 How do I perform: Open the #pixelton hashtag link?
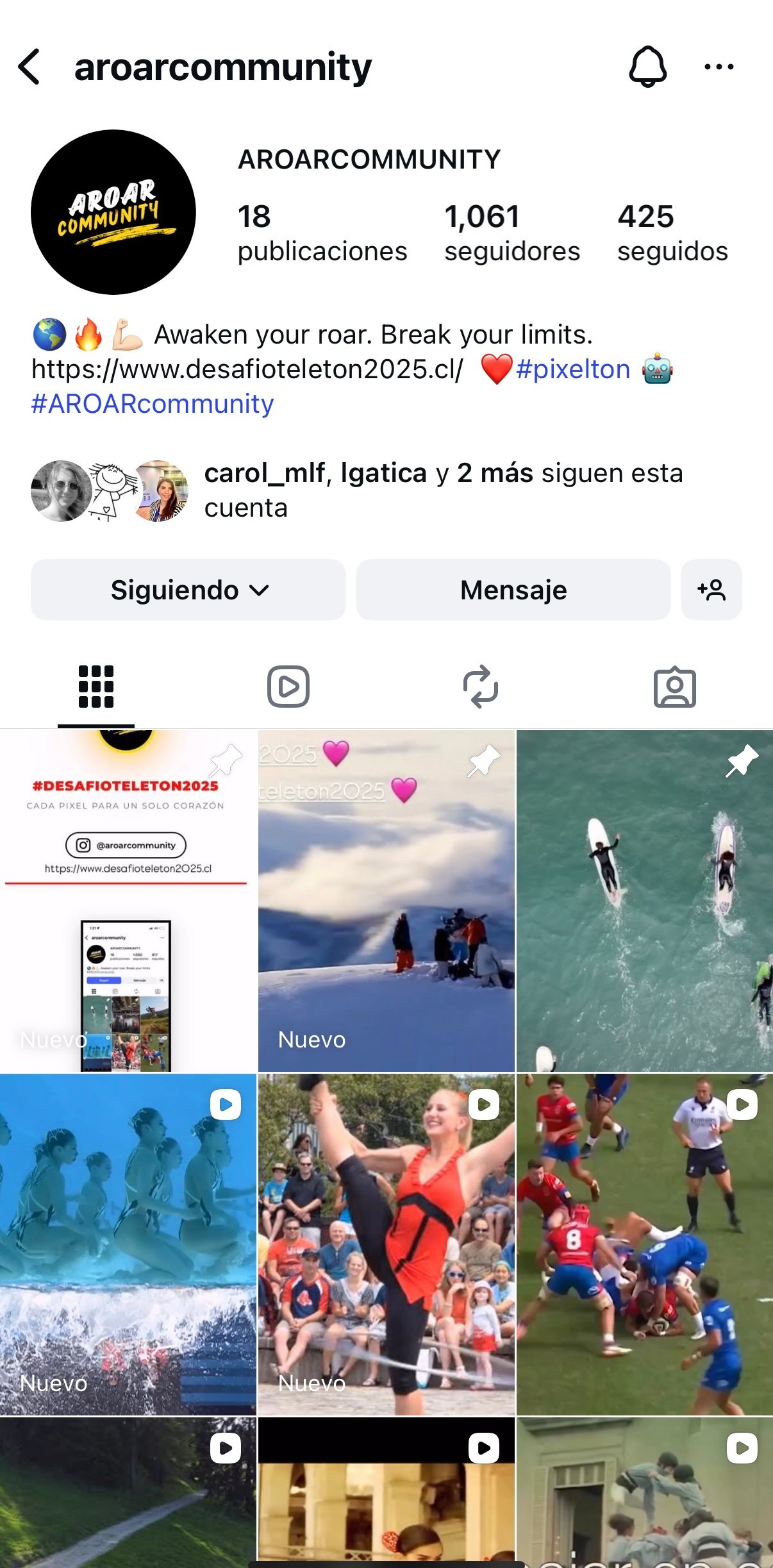coord(573,370)
